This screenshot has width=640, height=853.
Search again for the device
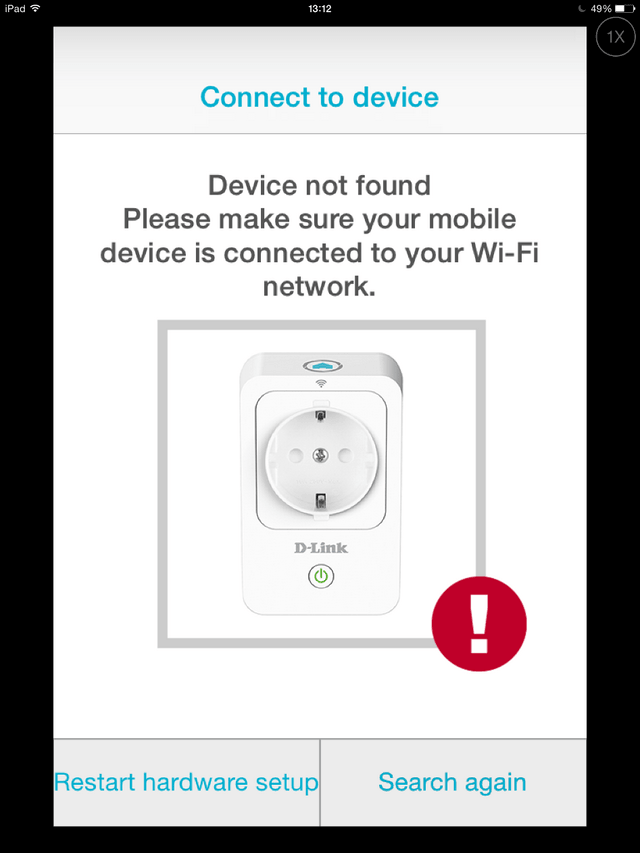pyautogui.click(x=452, y=782)
